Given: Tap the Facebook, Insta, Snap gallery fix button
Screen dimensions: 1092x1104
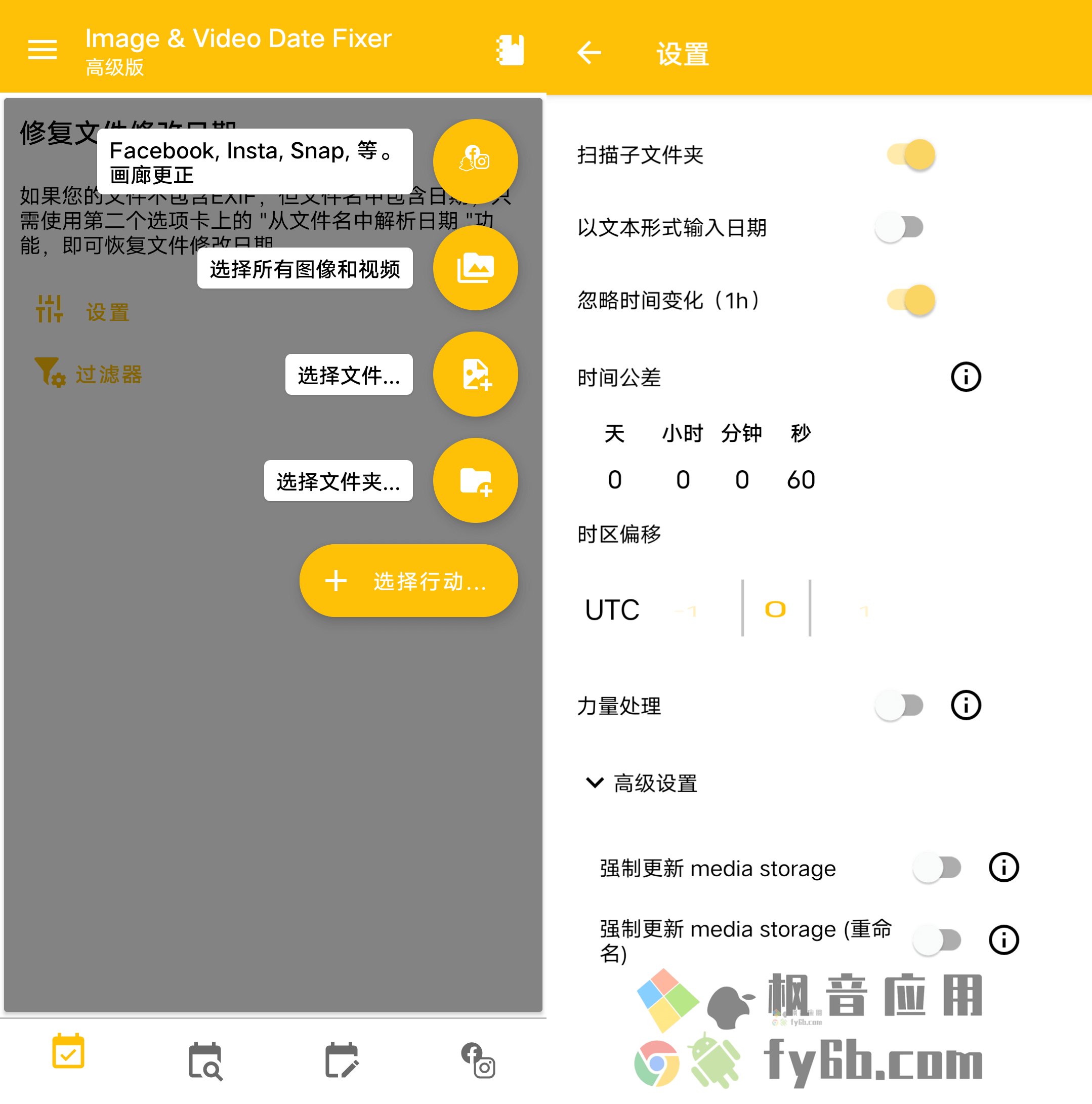Looking at the screenshot, I should (x=475, y=160).
